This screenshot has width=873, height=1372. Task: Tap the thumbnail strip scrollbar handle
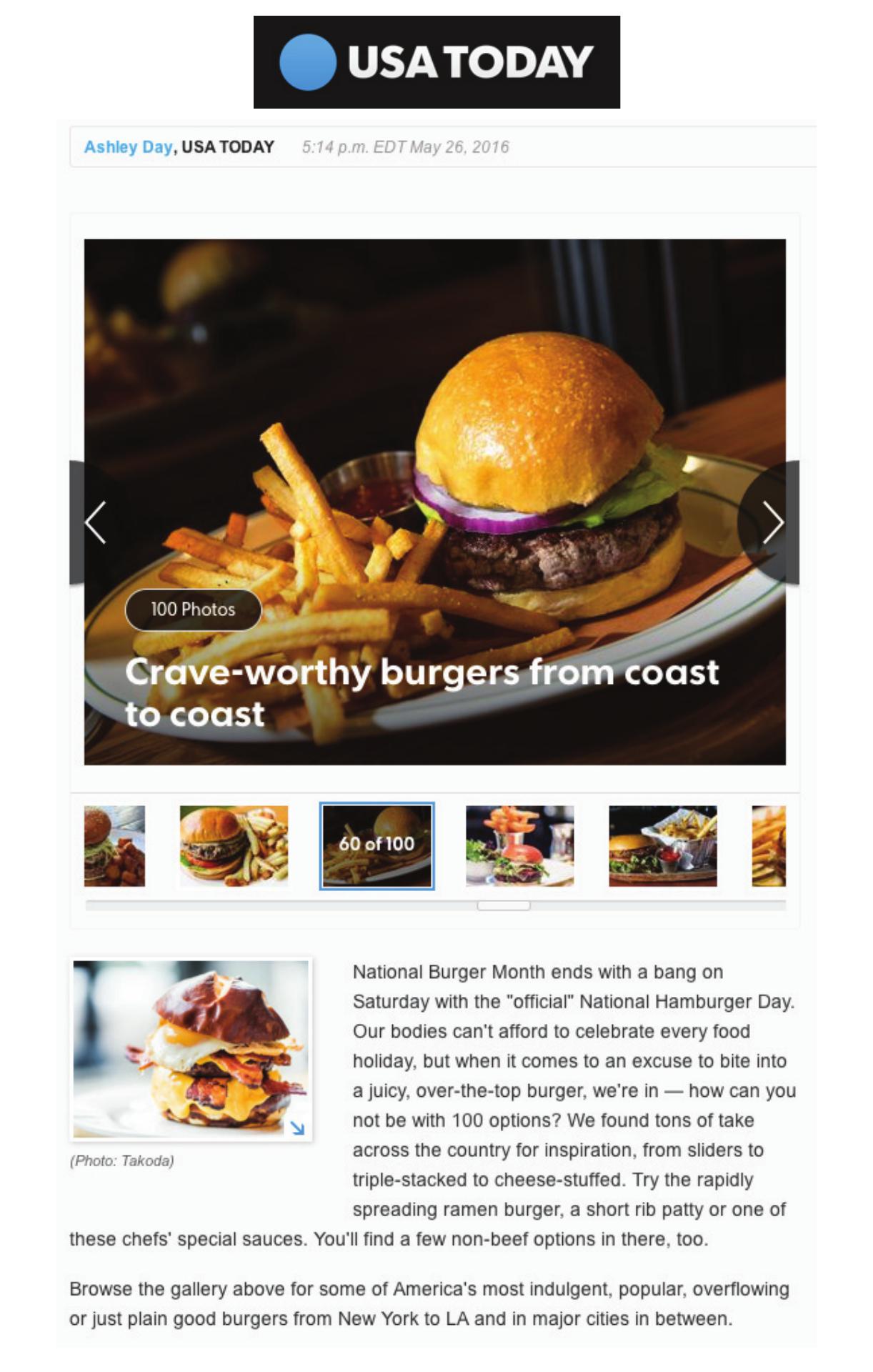click(504, 905)
